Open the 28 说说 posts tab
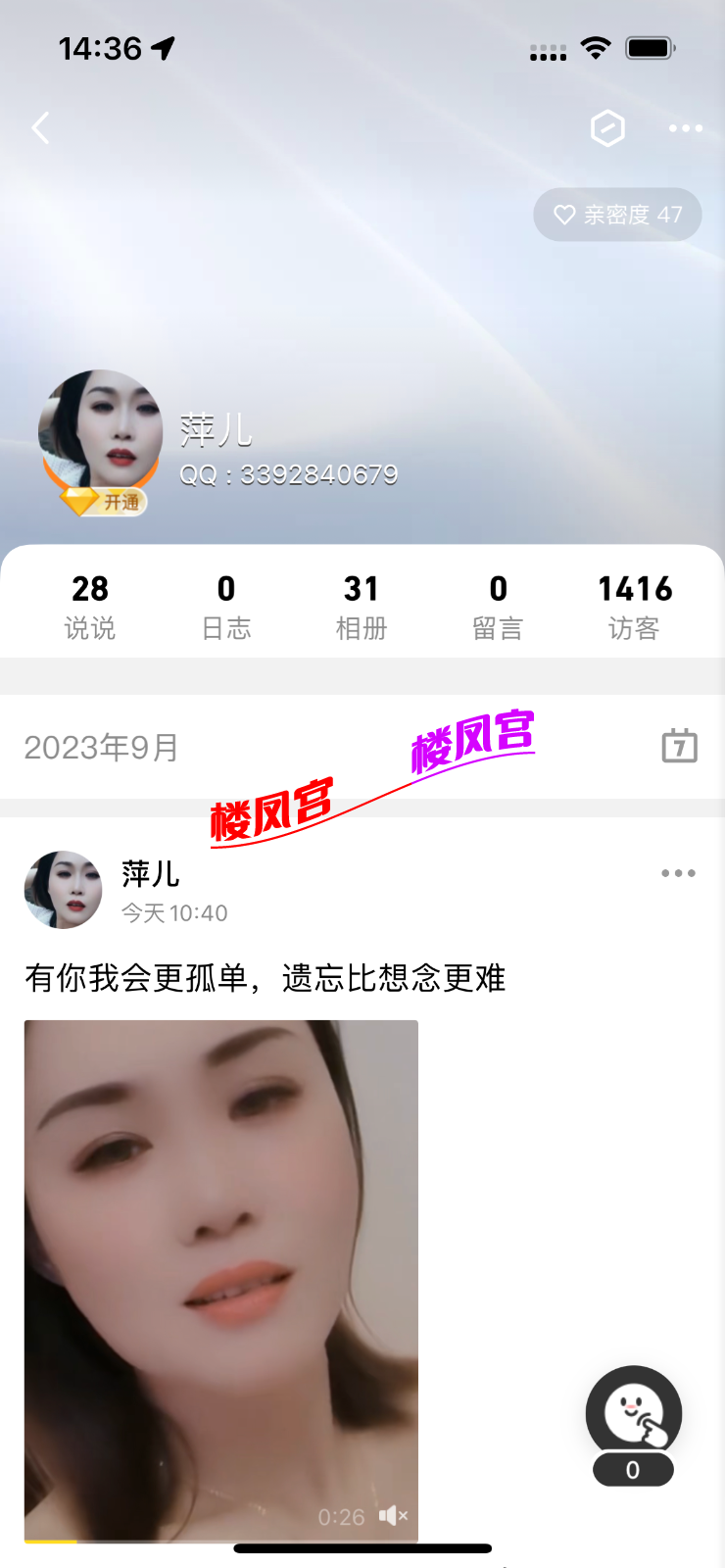Viewport: 725px width, 1568px height. click(90, 607)
